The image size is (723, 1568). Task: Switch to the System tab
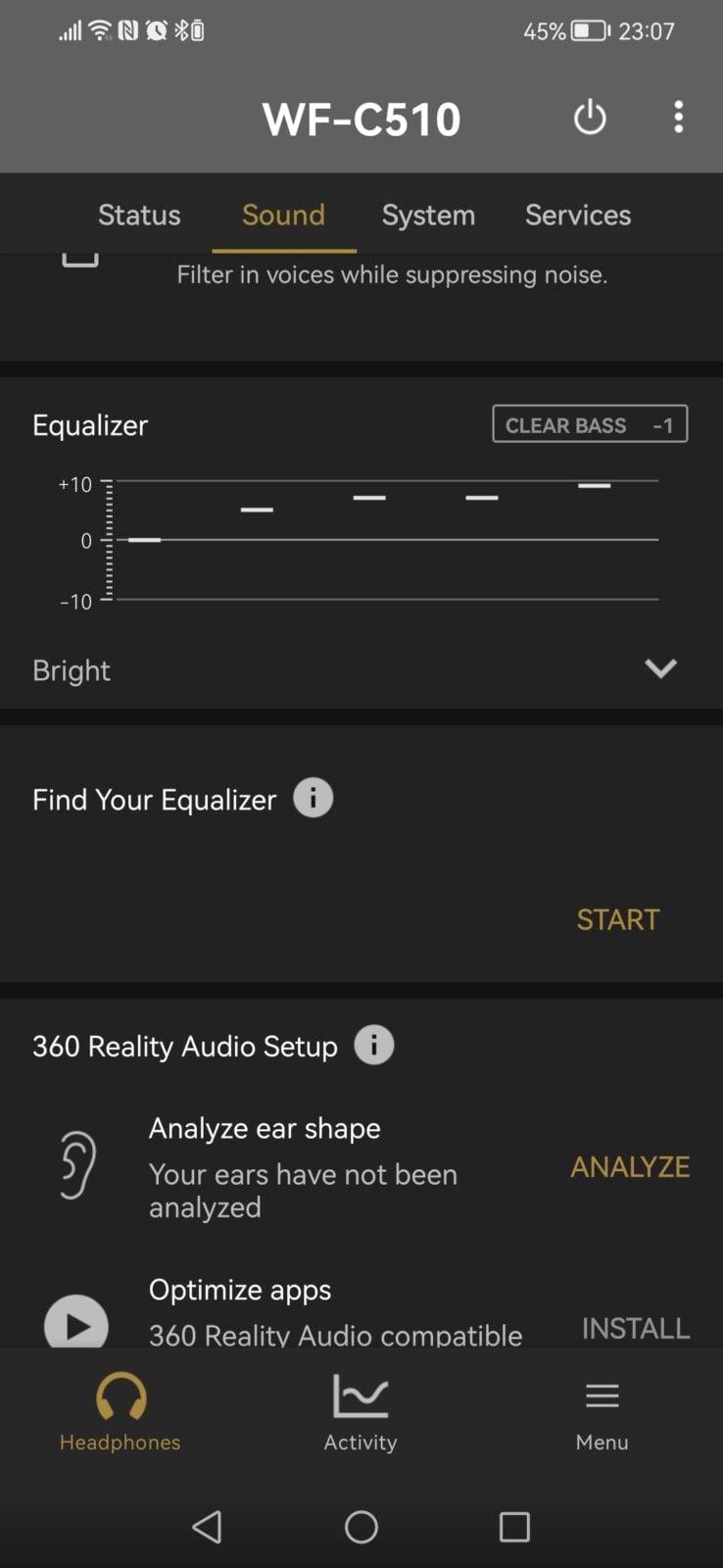[428, 215]
